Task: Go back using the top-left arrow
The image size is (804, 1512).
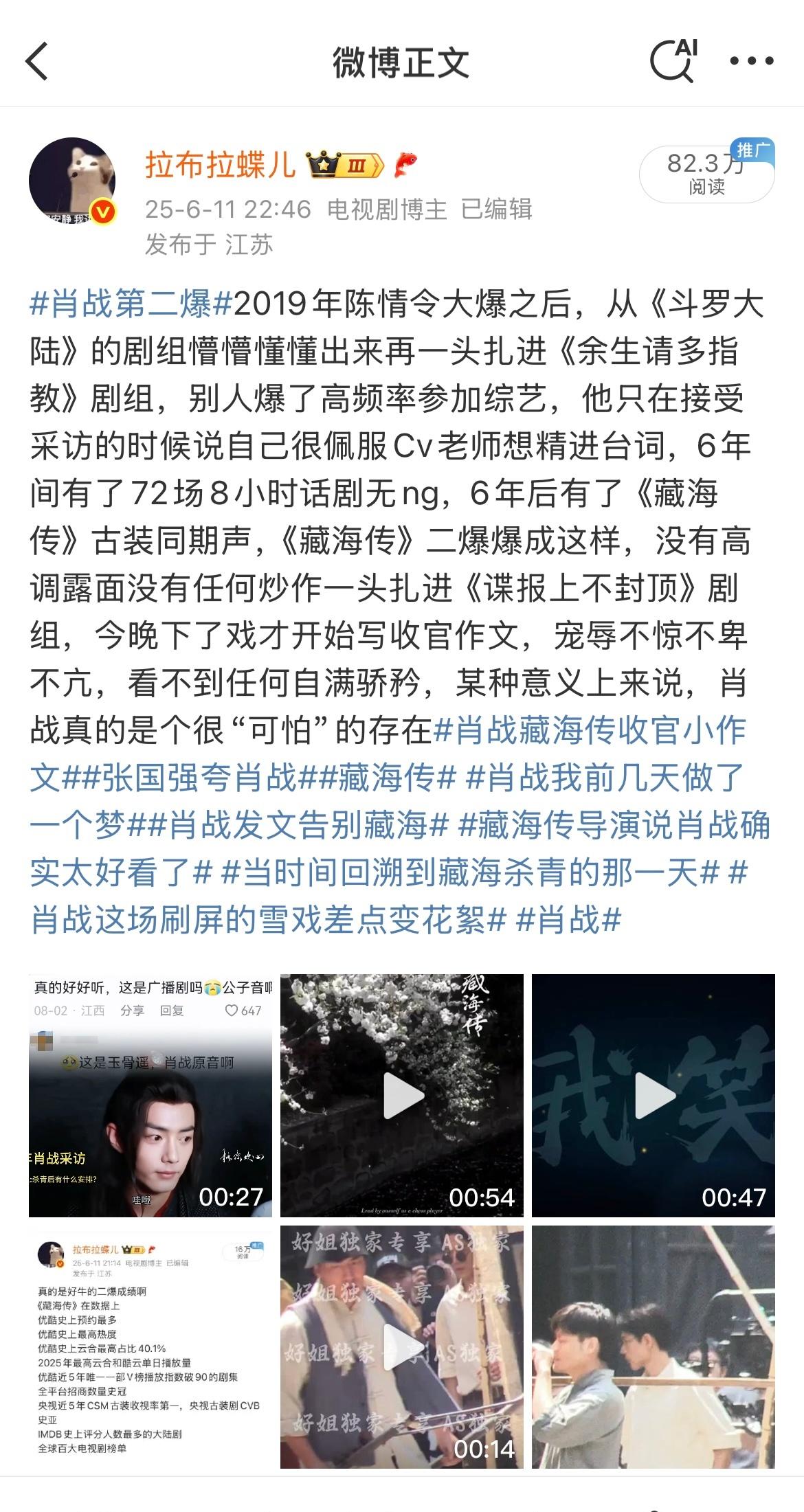Action: coord(37,62)
